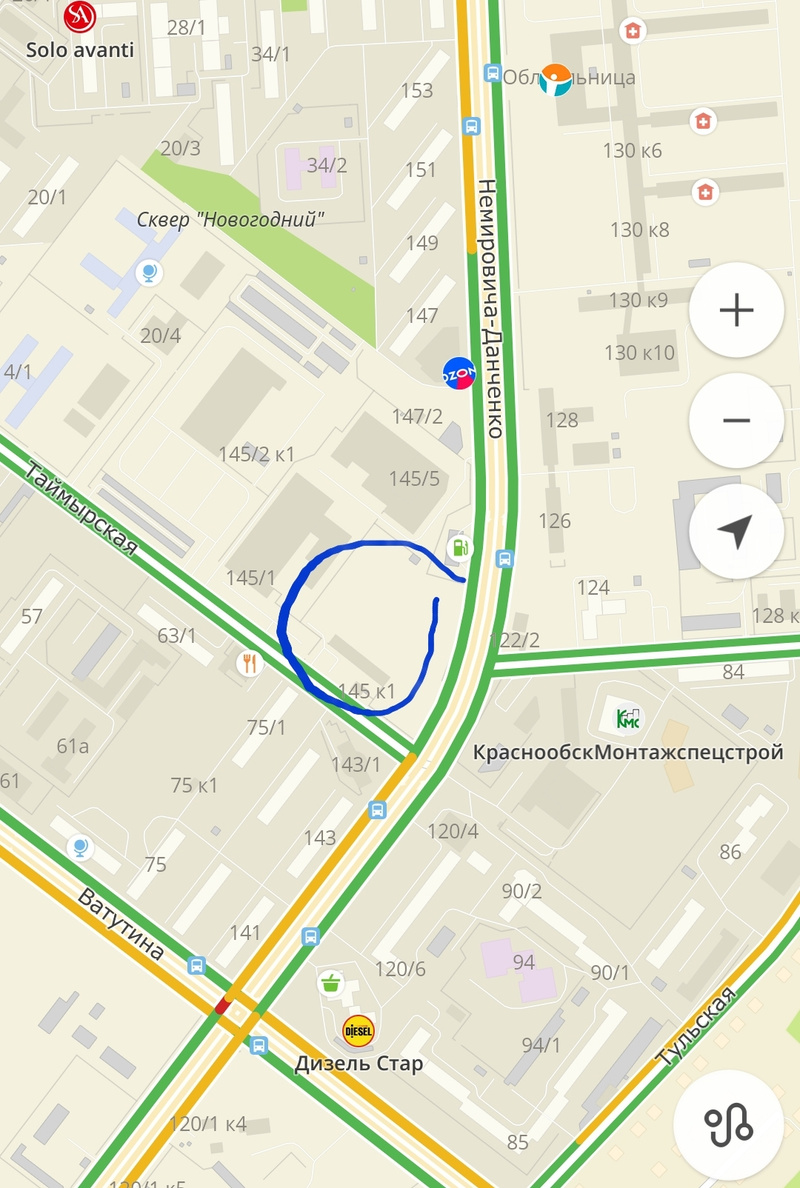Screen dimensions: 800x1188
Task: Zoom out of the map
Action: point(736,421)
